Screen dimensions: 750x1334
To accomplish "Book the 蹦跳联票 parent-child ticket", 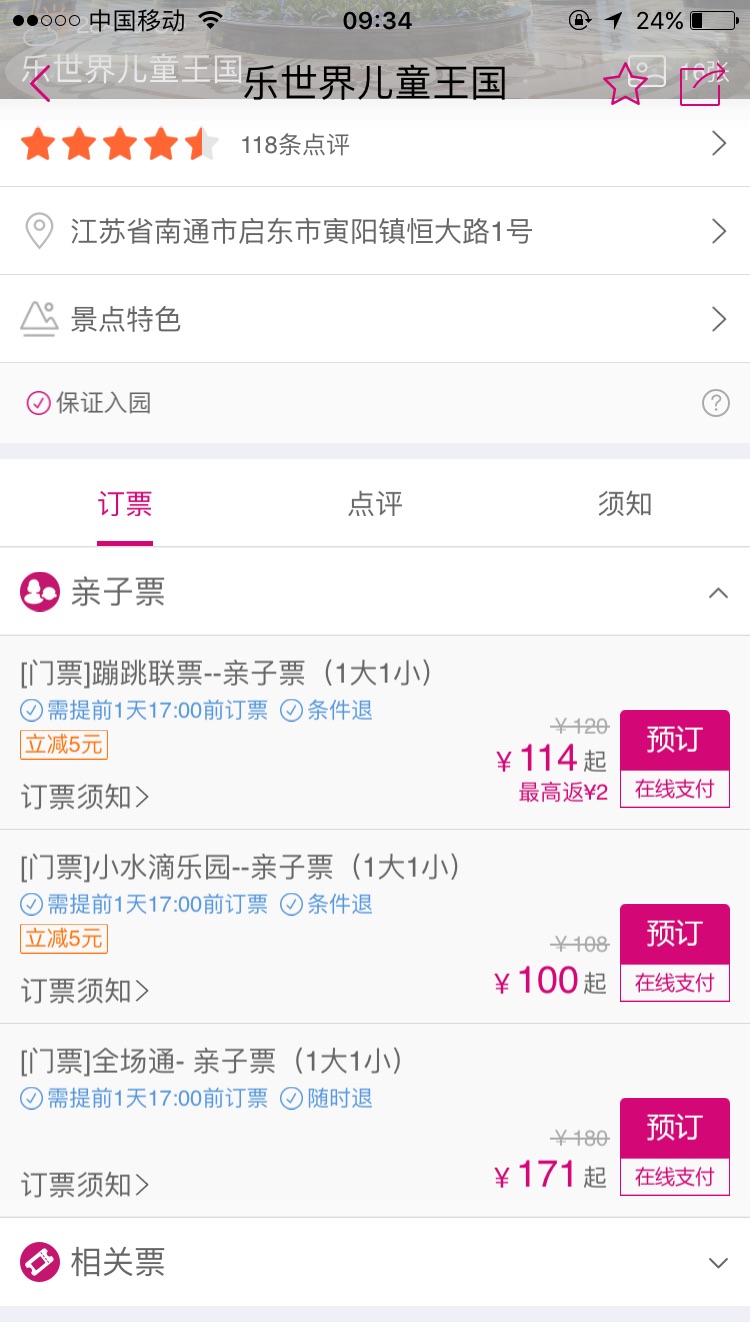I will click(675, 758).
